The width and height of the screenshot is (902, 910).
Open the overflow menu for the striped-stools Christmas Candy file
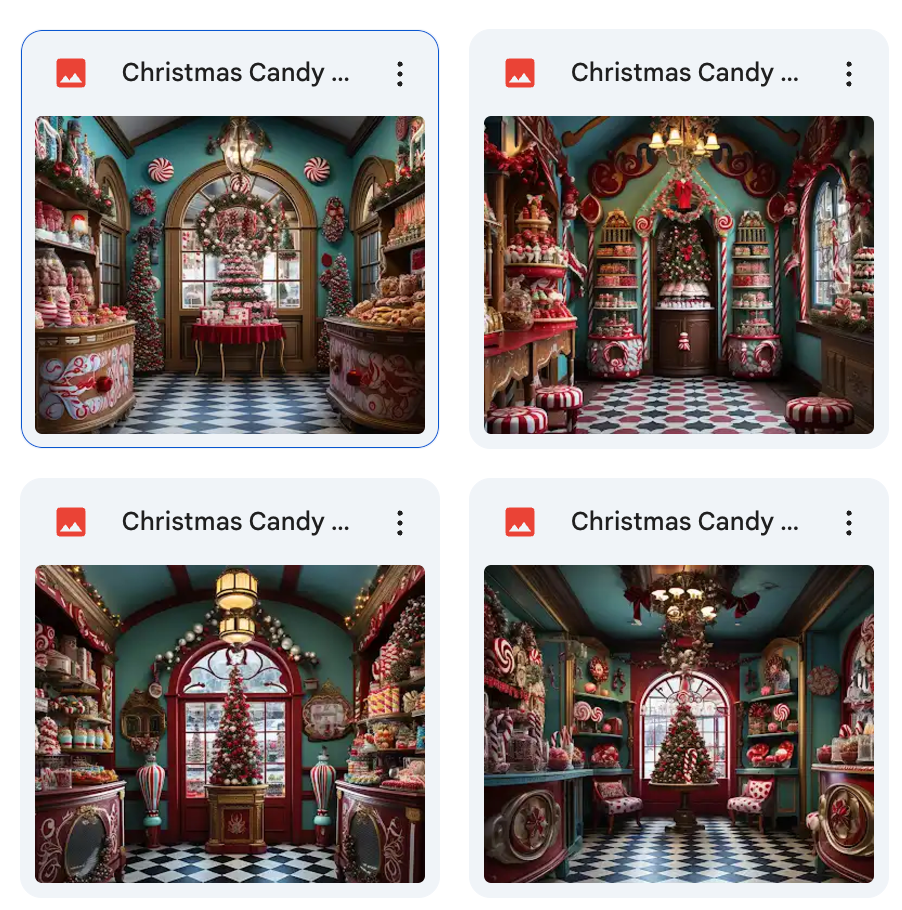[x=848, y=73]
